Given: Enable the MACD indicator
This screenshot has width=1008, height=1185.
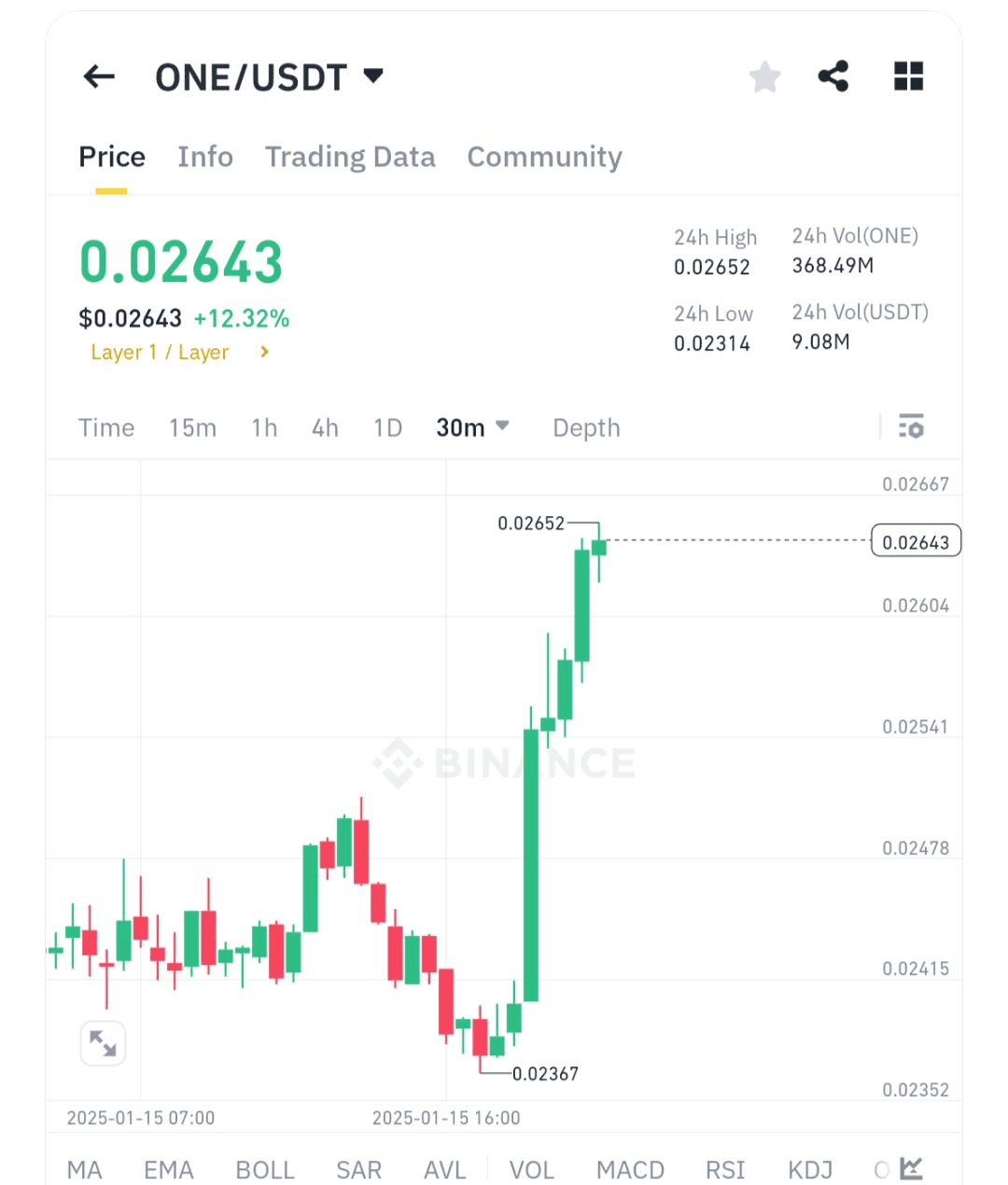Looking at the screenshot, I should tap(630, 1170).
